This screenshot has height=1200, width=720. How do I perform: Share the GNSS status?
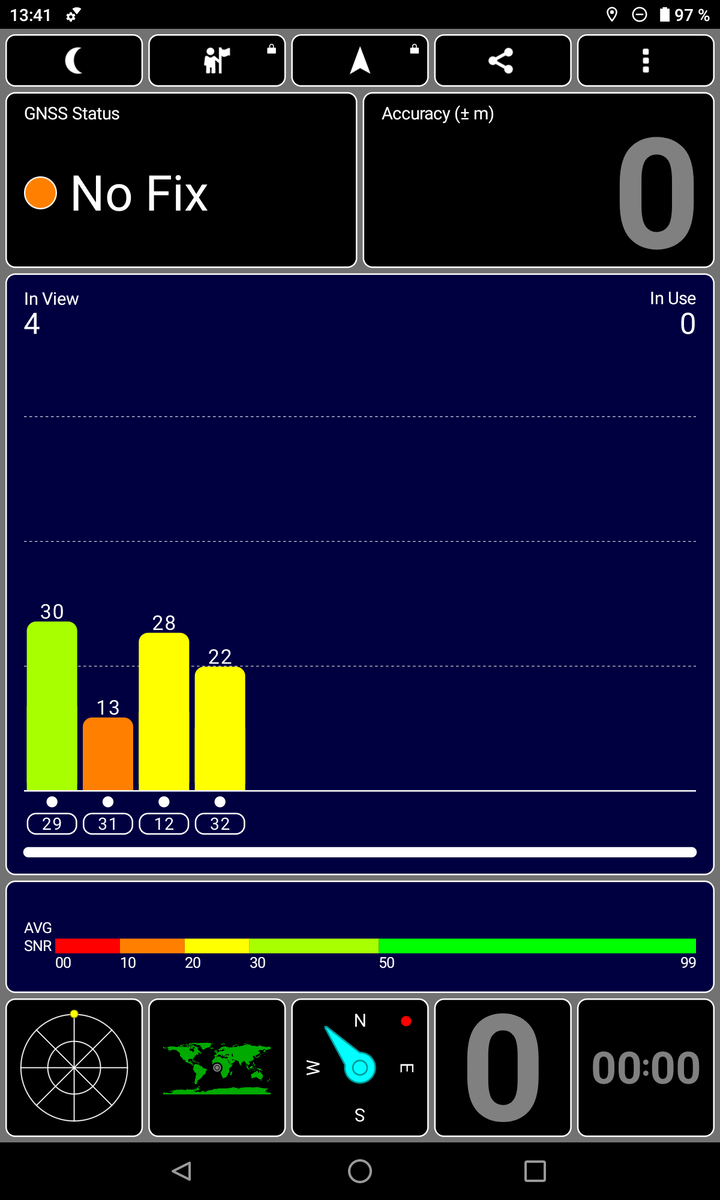(502, 61)
